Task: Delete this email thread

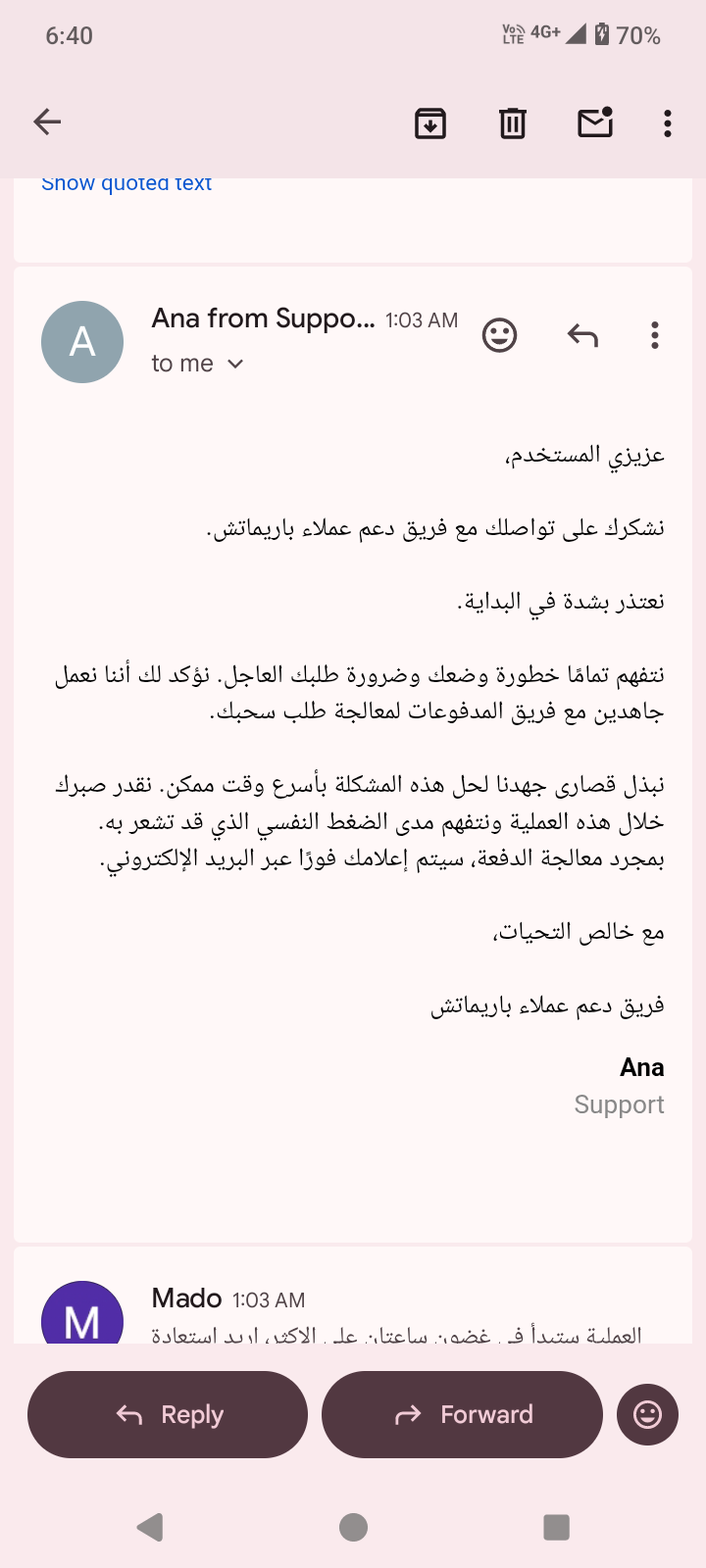Action: tap(513, 123)
